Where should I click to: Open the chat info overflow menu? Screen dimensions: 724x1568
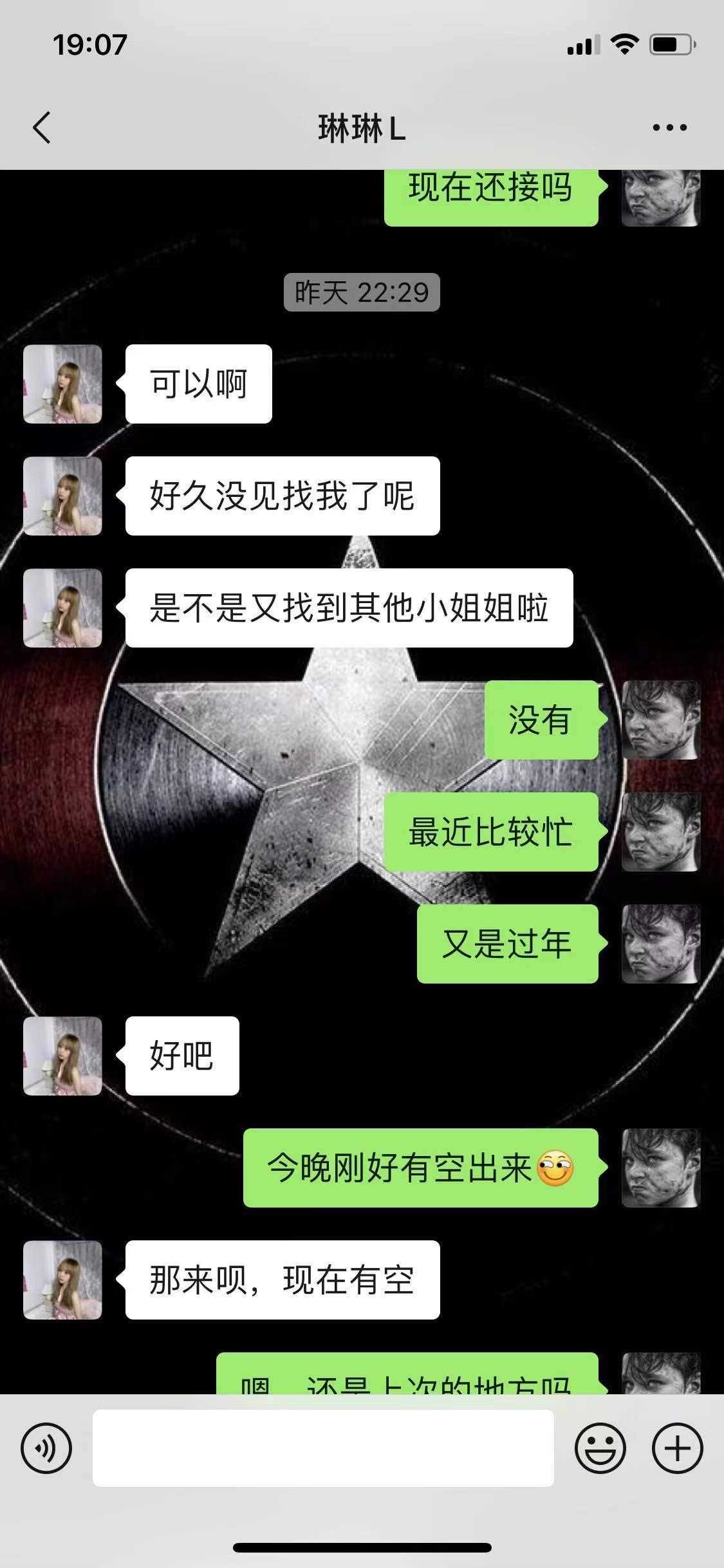coord(669,127)
